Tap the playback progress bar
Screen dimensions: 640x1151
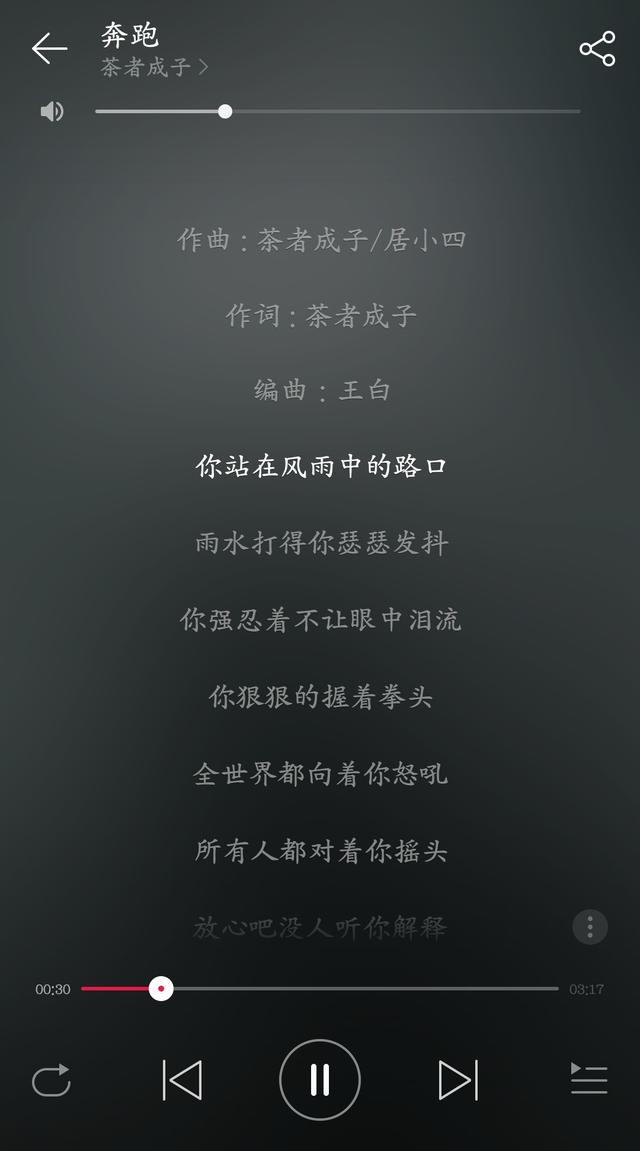point(320,989)
